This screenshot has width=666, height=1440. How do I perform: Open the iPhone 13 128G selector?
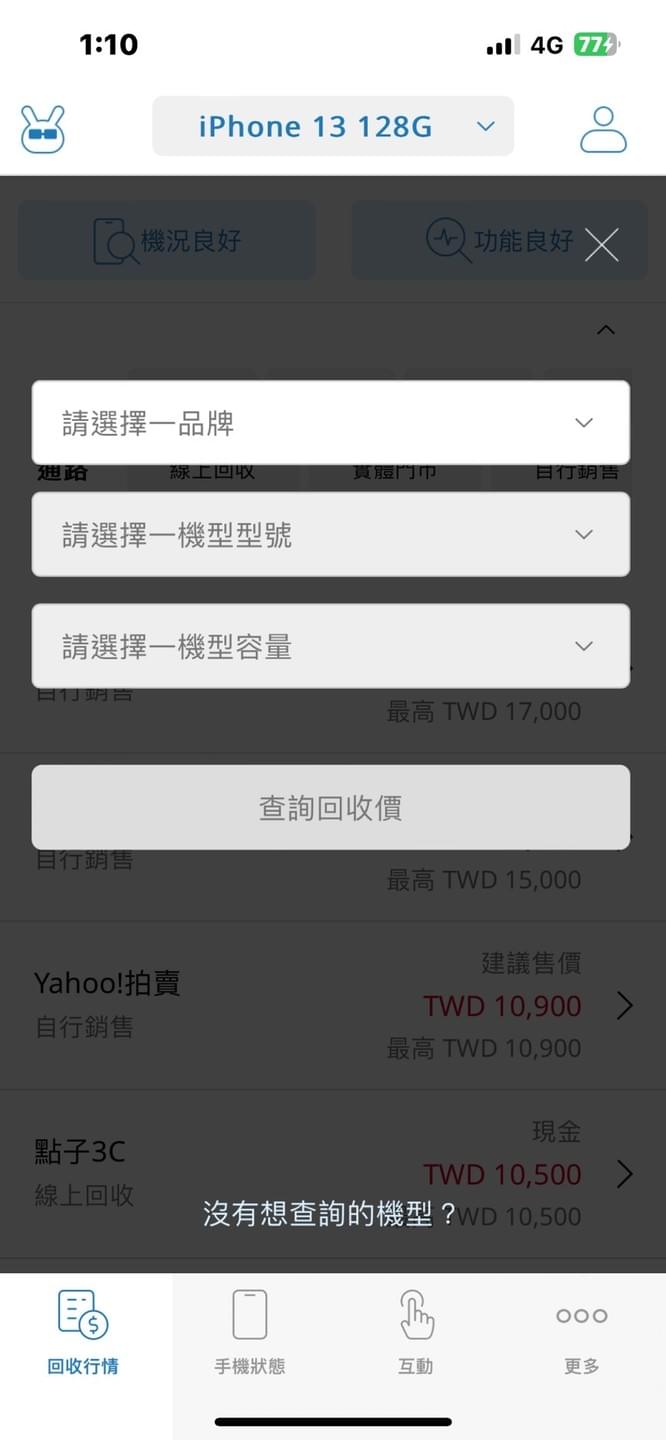[x=333, y=127]
